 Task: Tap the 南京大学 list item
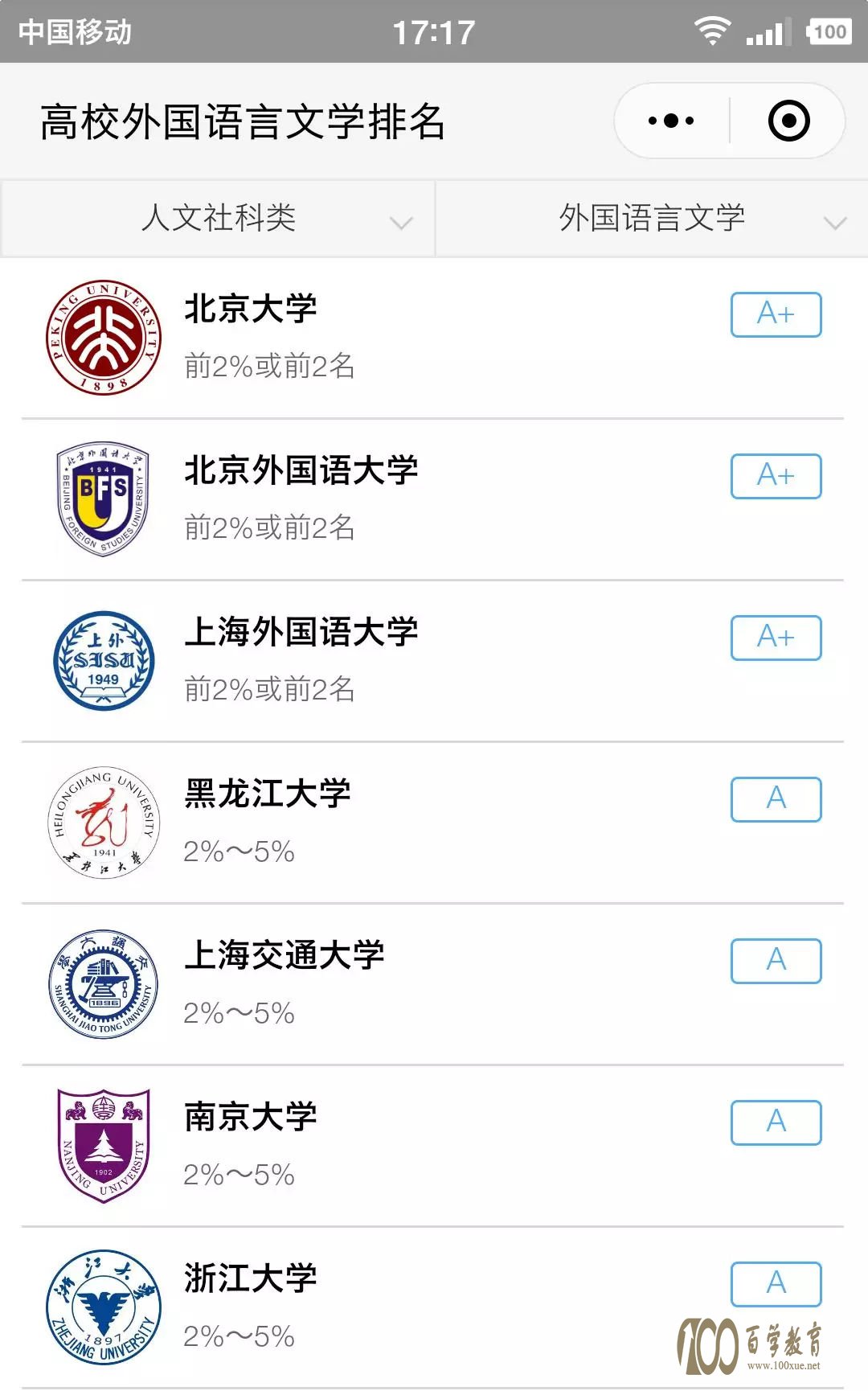pos(432,1146)
